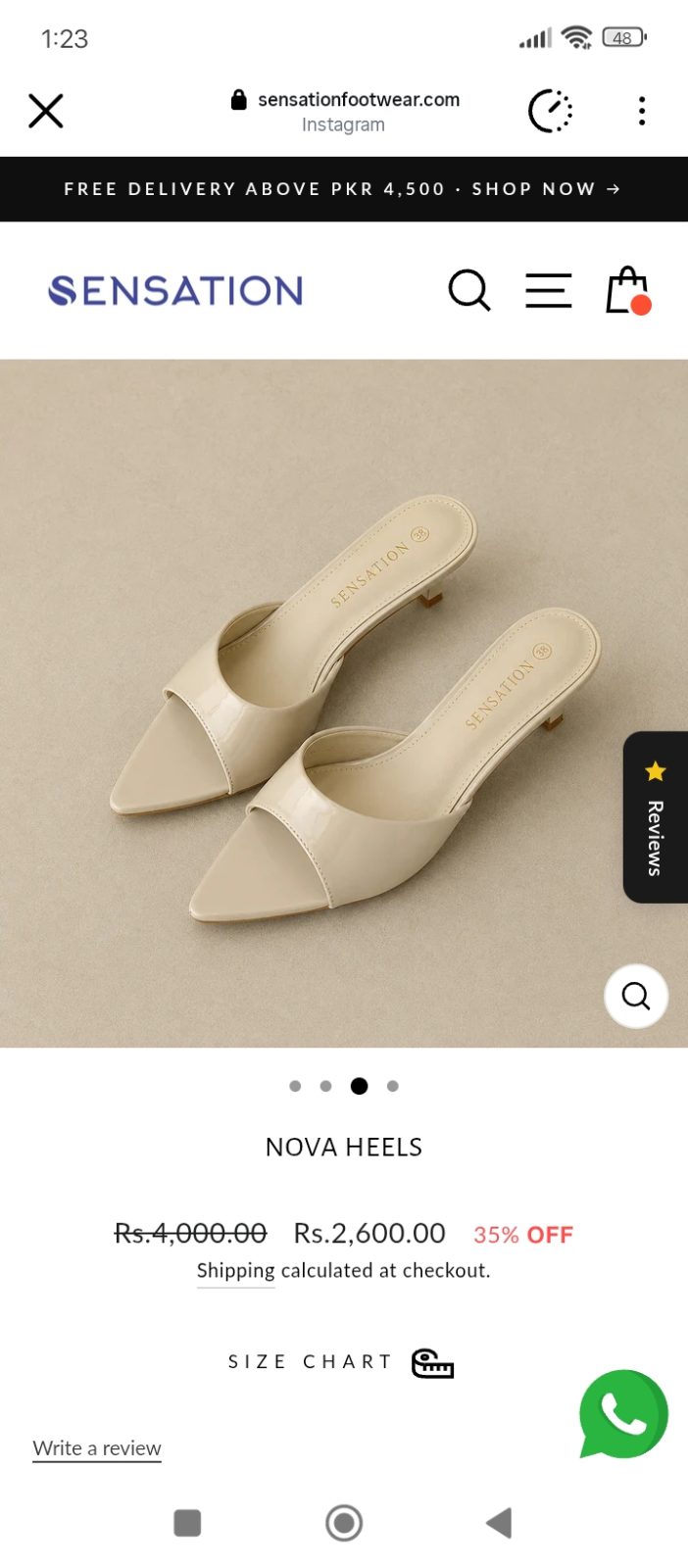Open the hamburger menu
688x1568 pixels.
[x=549, y=291]
